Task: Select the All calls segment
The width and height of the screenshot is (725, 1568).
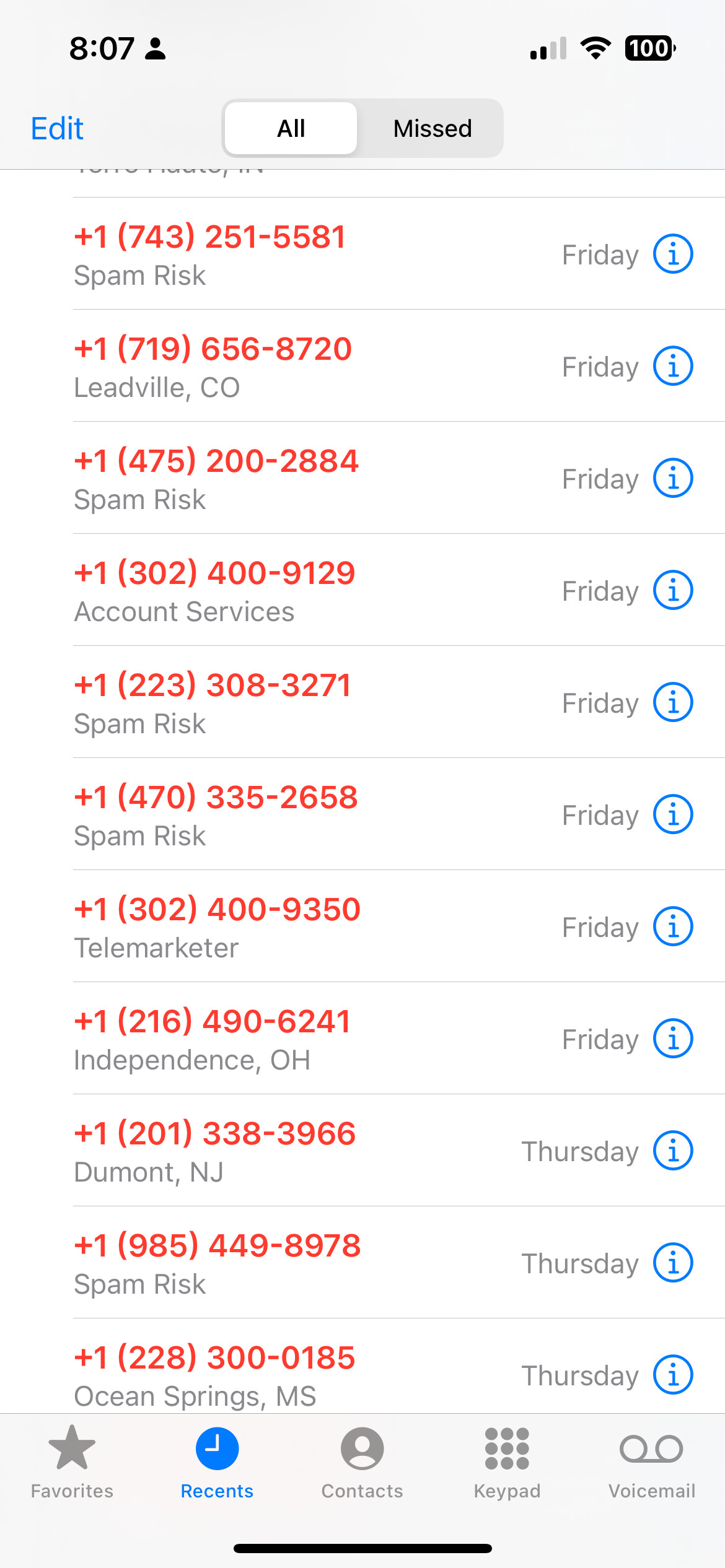Action: click(x=291, y=129)
